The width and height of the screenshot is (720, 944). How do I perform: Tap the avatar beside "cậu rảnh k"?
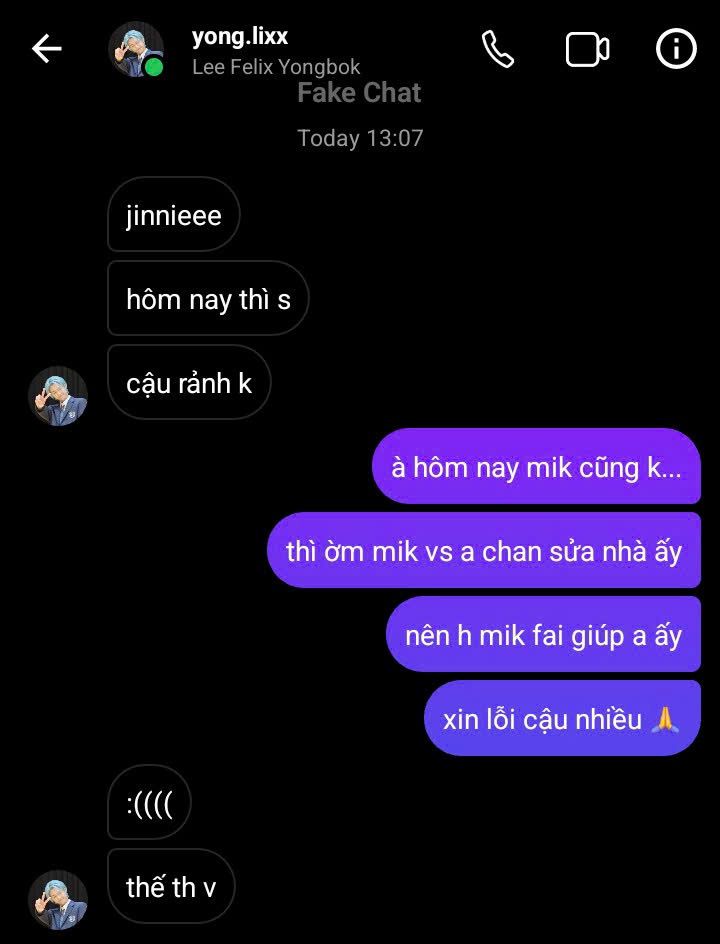click(x=58, y=395)
